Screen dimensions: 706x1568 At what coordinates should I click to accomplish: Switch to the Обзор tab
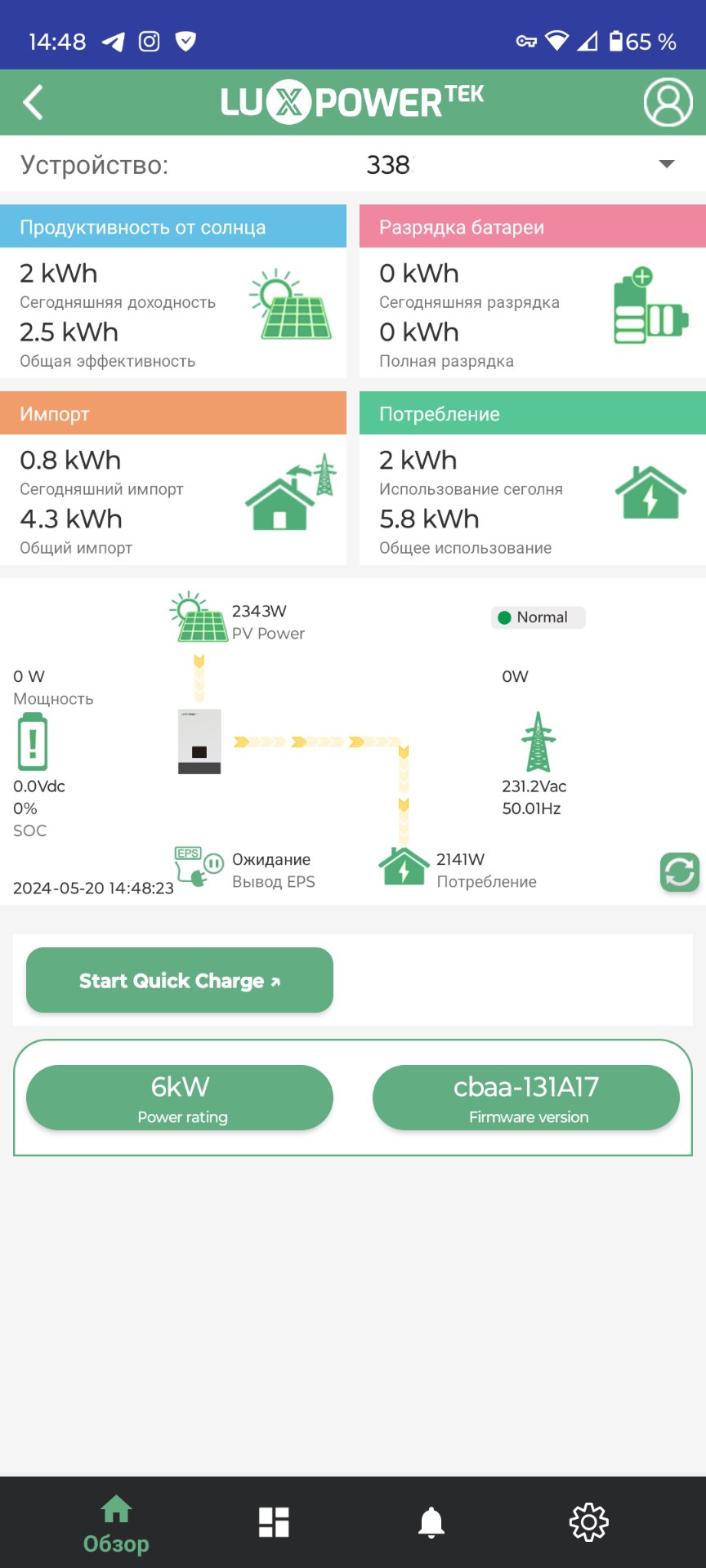[116, 1524]
